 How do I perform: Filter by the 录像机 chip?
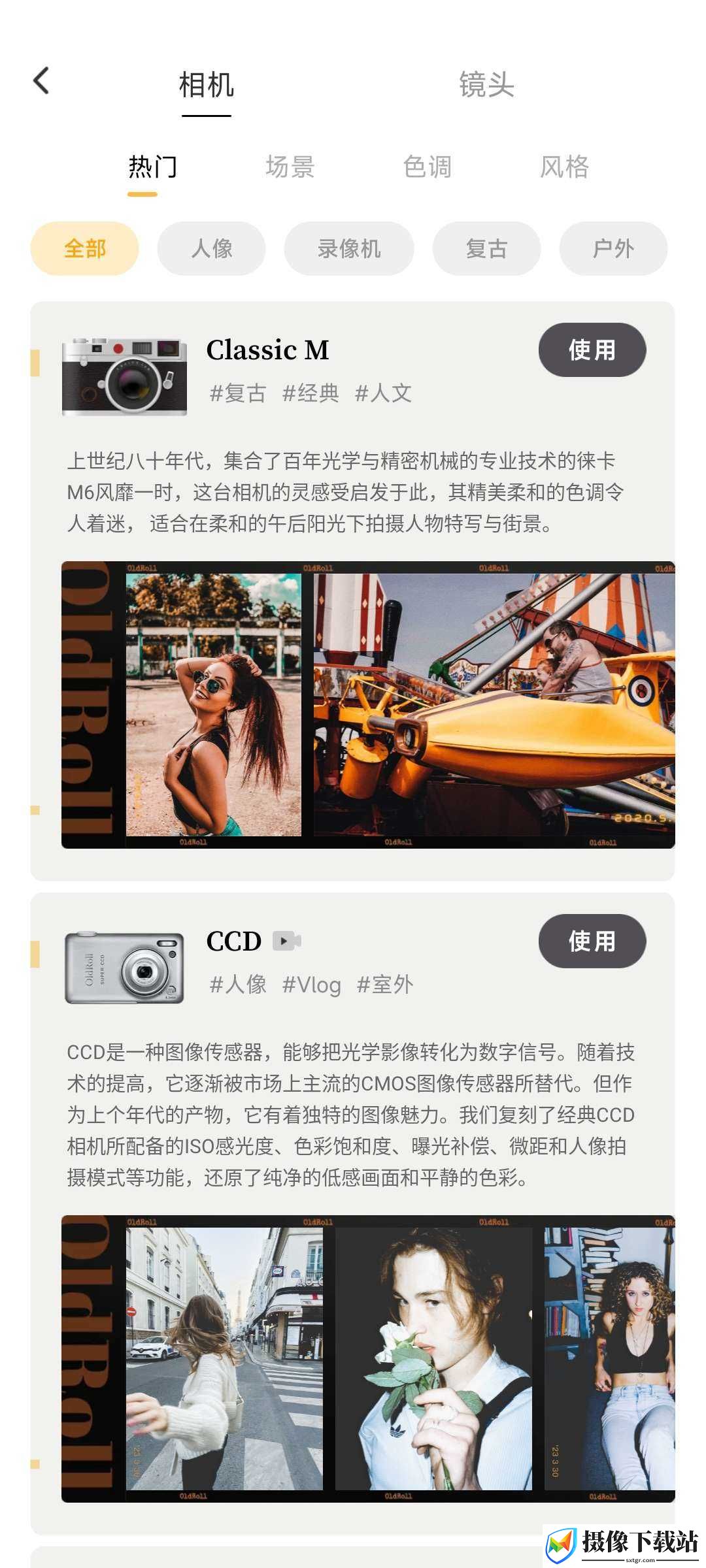(x=349, y=248)
